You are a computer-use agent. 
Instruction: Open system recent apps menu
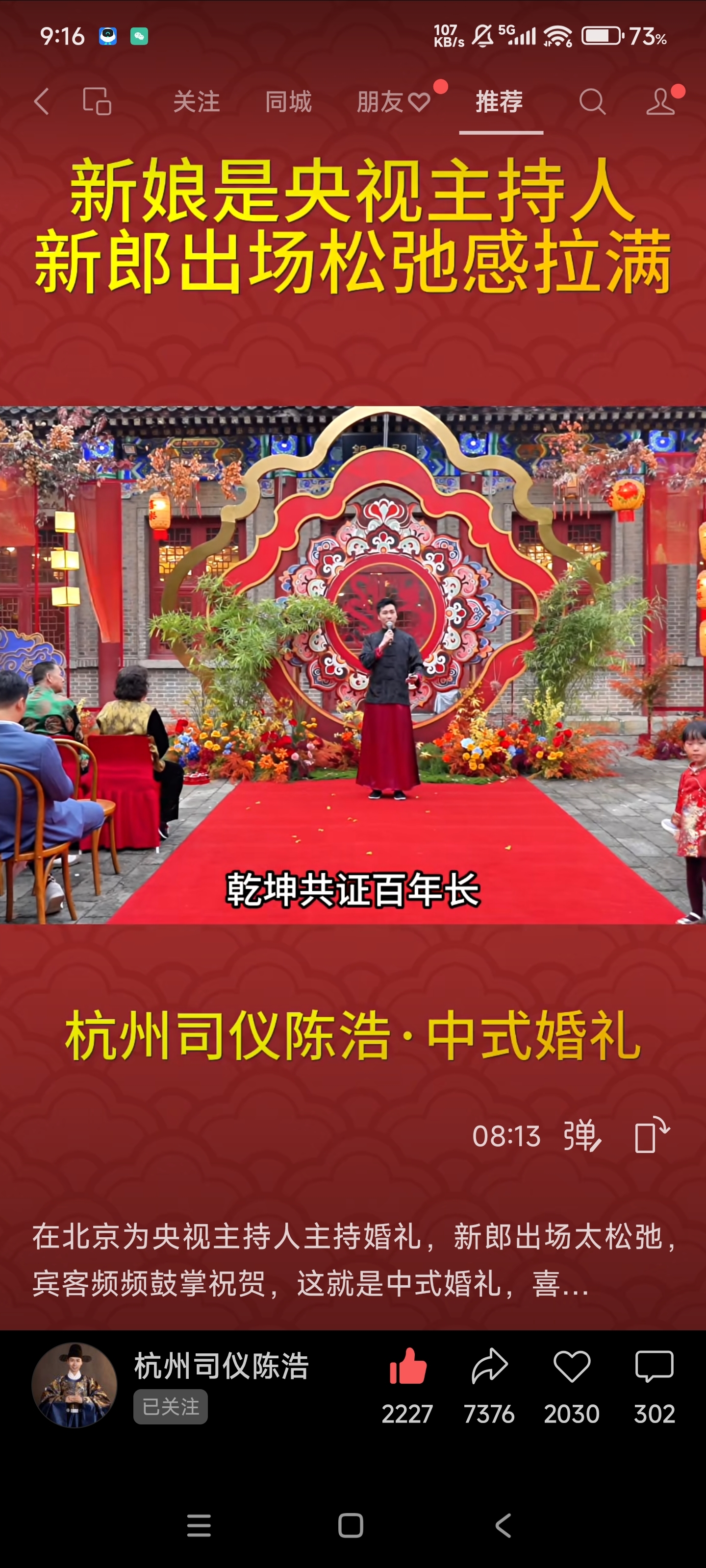tap(199, 1525)
